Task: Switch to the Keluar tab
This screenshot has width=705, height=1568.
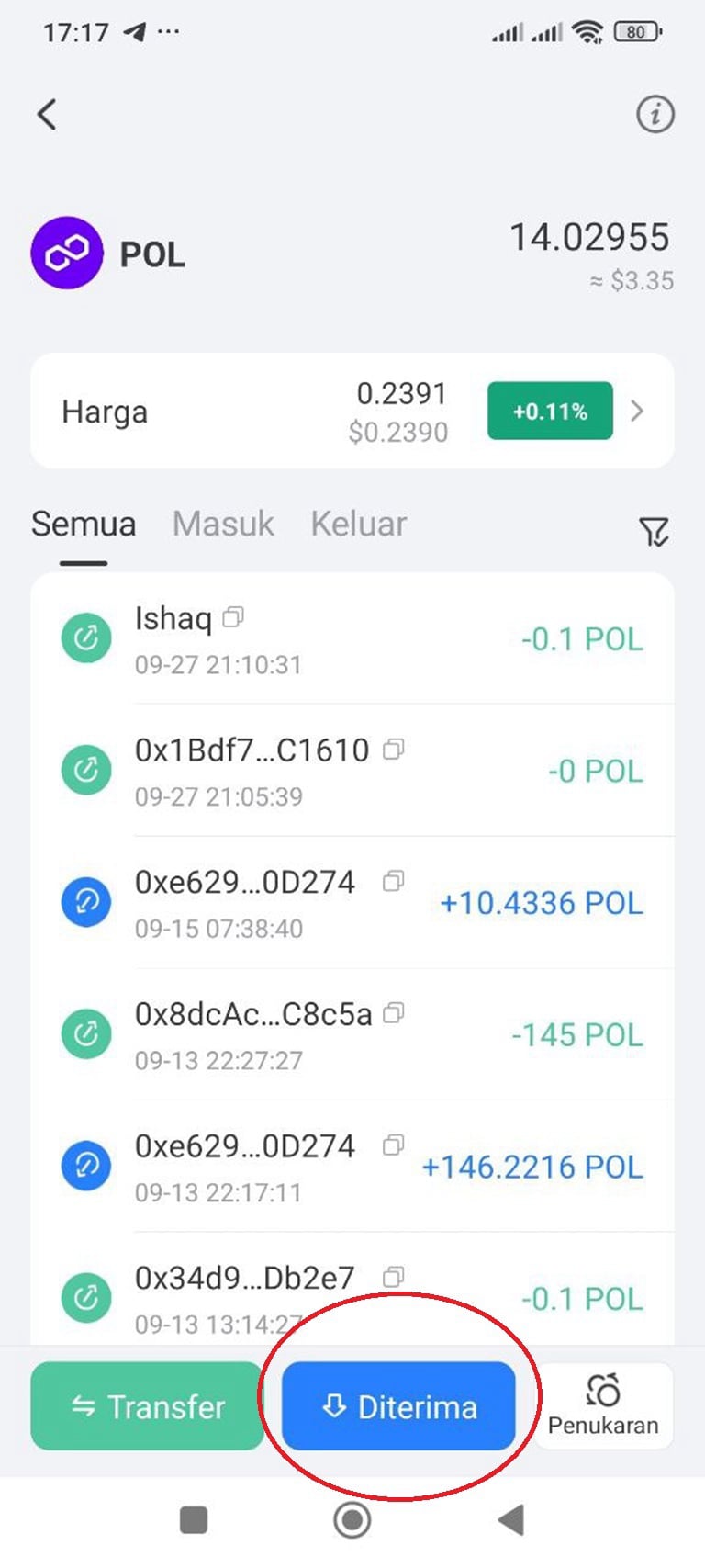Action: coord(358,524)
